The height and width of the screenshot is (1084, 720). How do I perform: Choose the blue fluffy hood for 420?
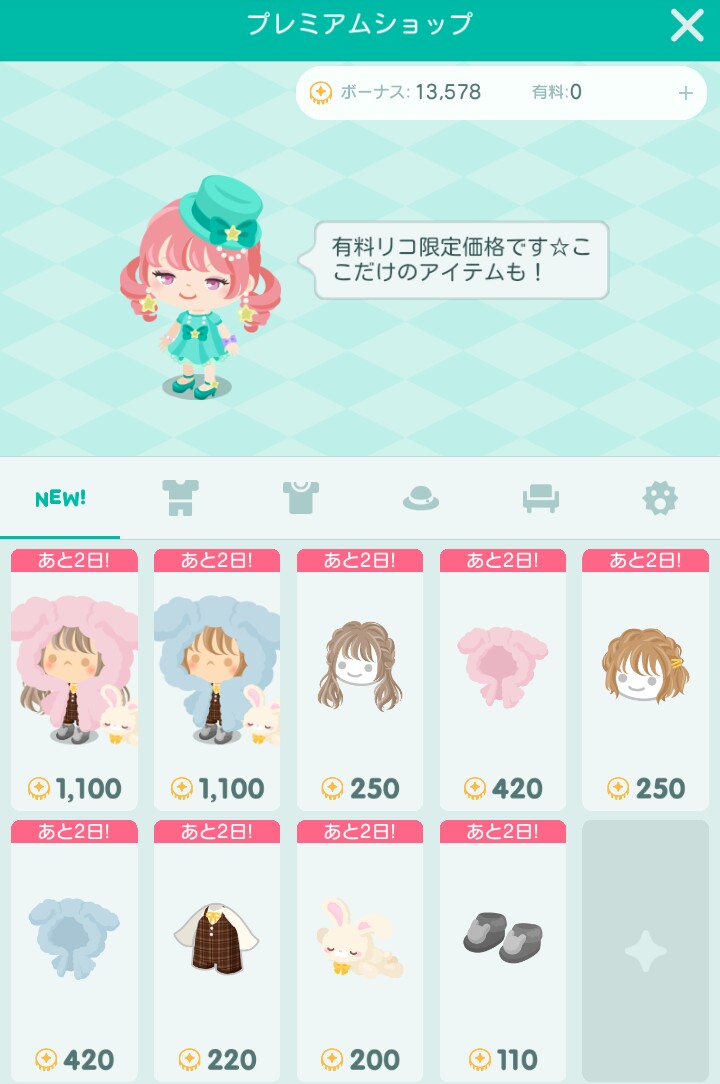tap(74, 950)
